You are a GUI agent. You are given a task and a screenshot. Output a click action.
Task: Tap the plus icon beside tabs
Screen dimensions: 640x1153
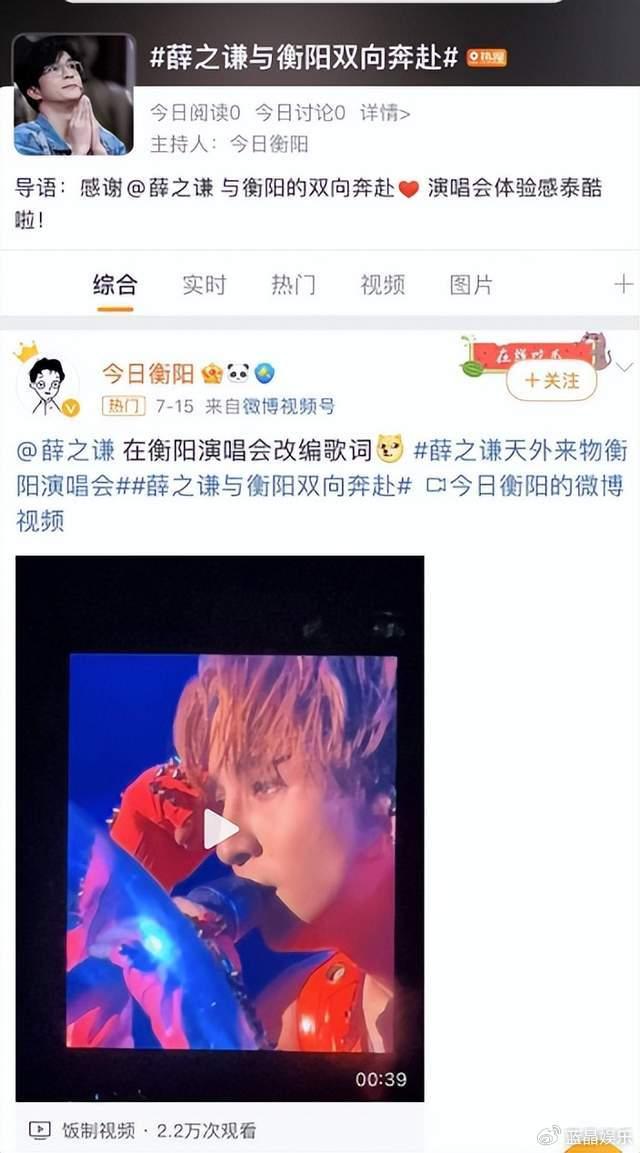coord(623,285)
